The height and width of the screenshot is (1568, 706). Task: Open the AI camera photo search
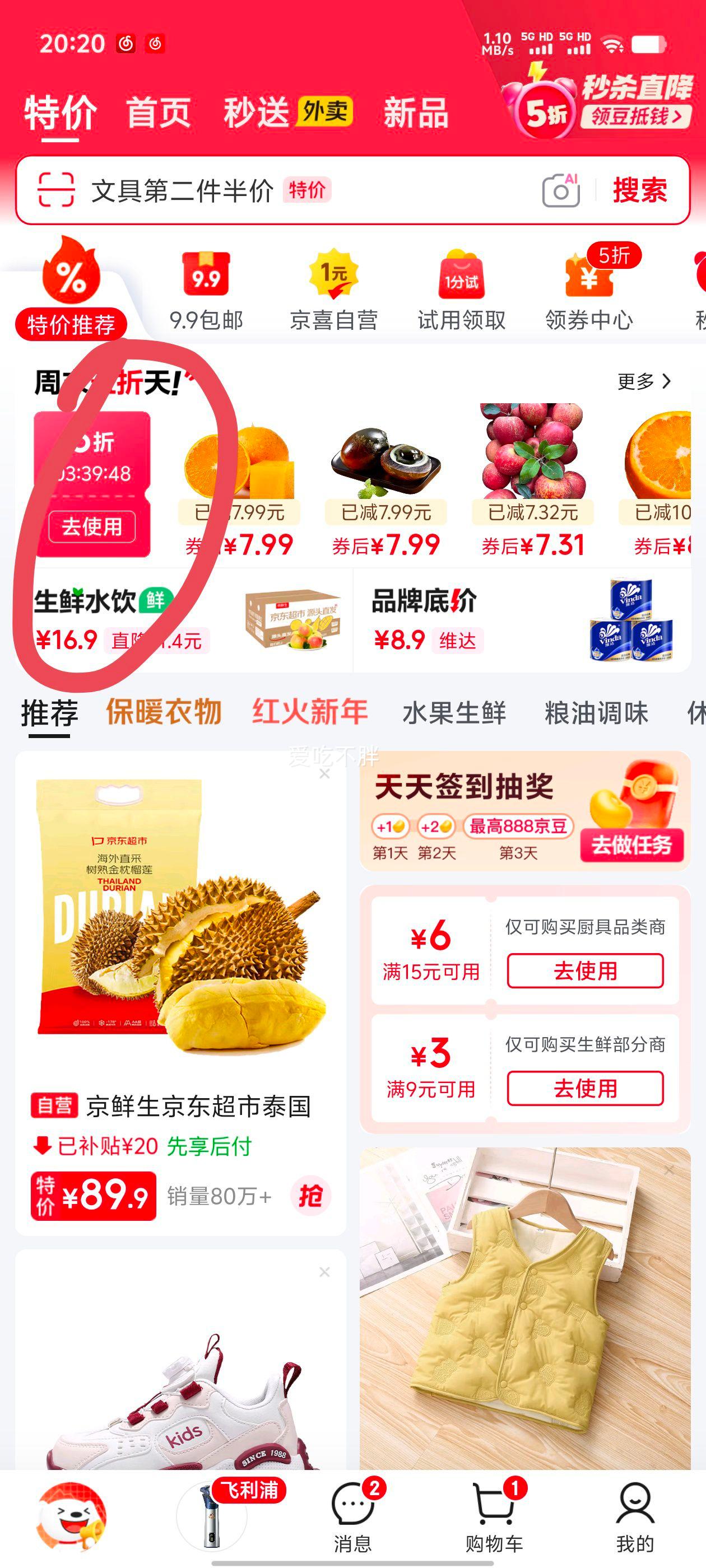pyautogui.click(x=561, y=190)
